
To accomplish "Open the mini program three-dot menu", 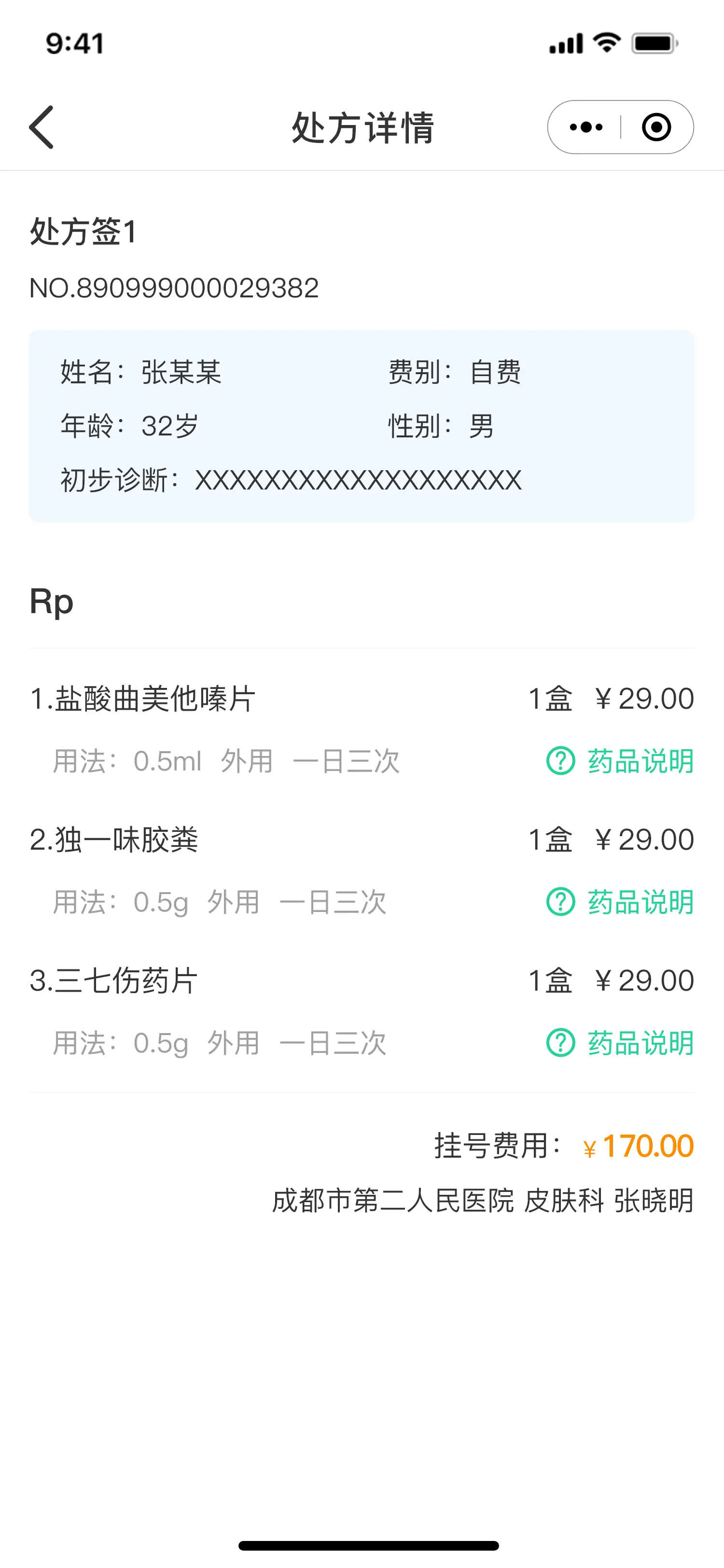I will [x=585, y=126].
